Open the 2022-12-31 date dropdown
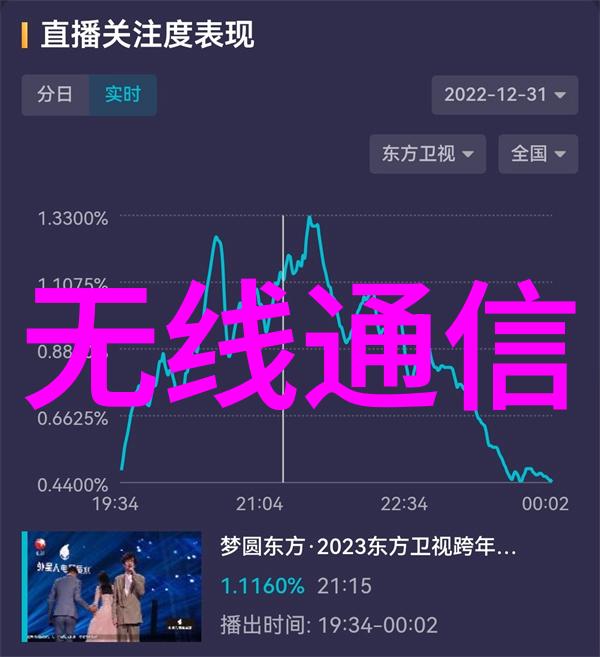This screenshot has width=600, height=657. [505, 96]
